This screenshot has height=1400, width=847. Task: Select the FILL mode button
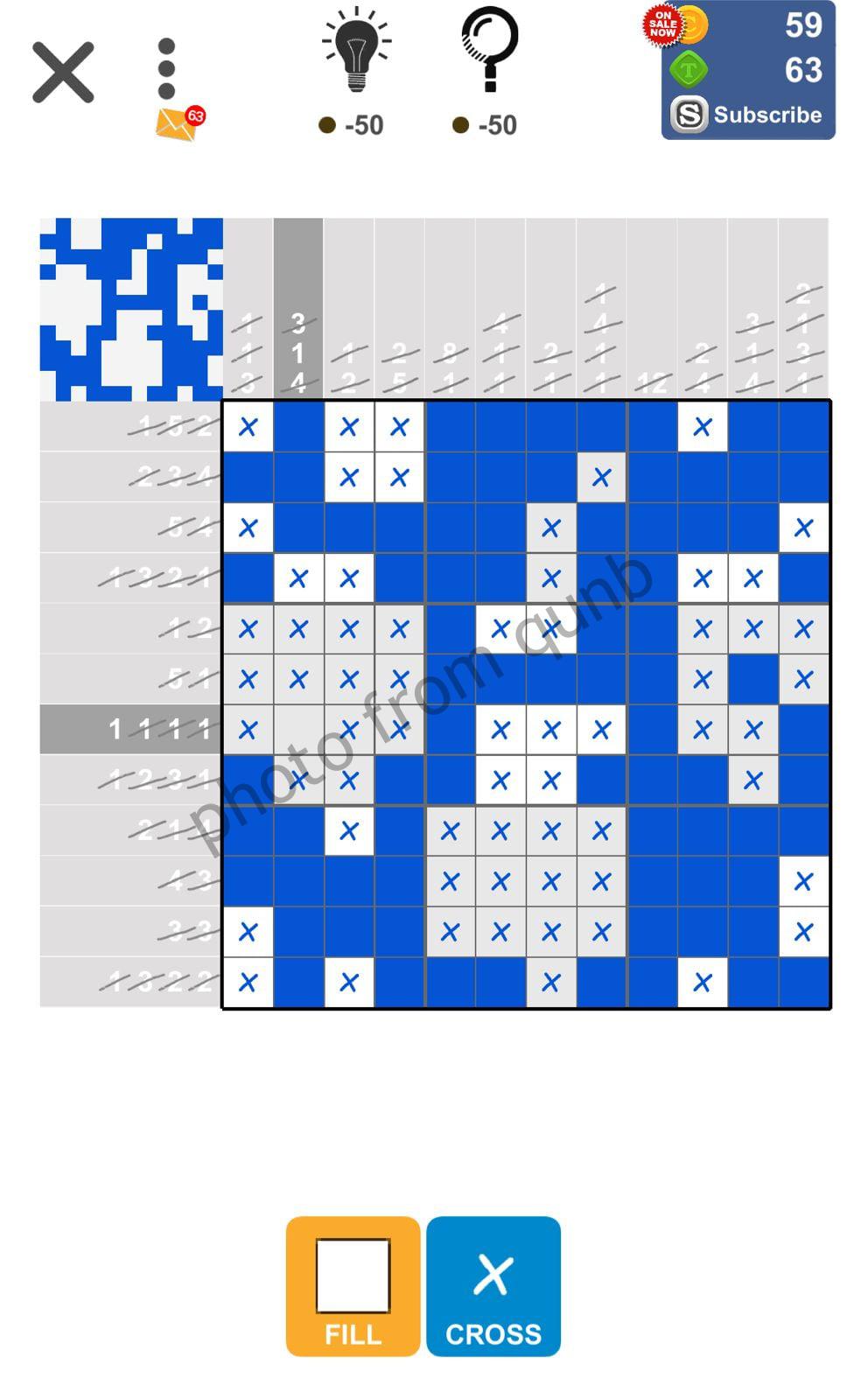tap(353, 1285)
